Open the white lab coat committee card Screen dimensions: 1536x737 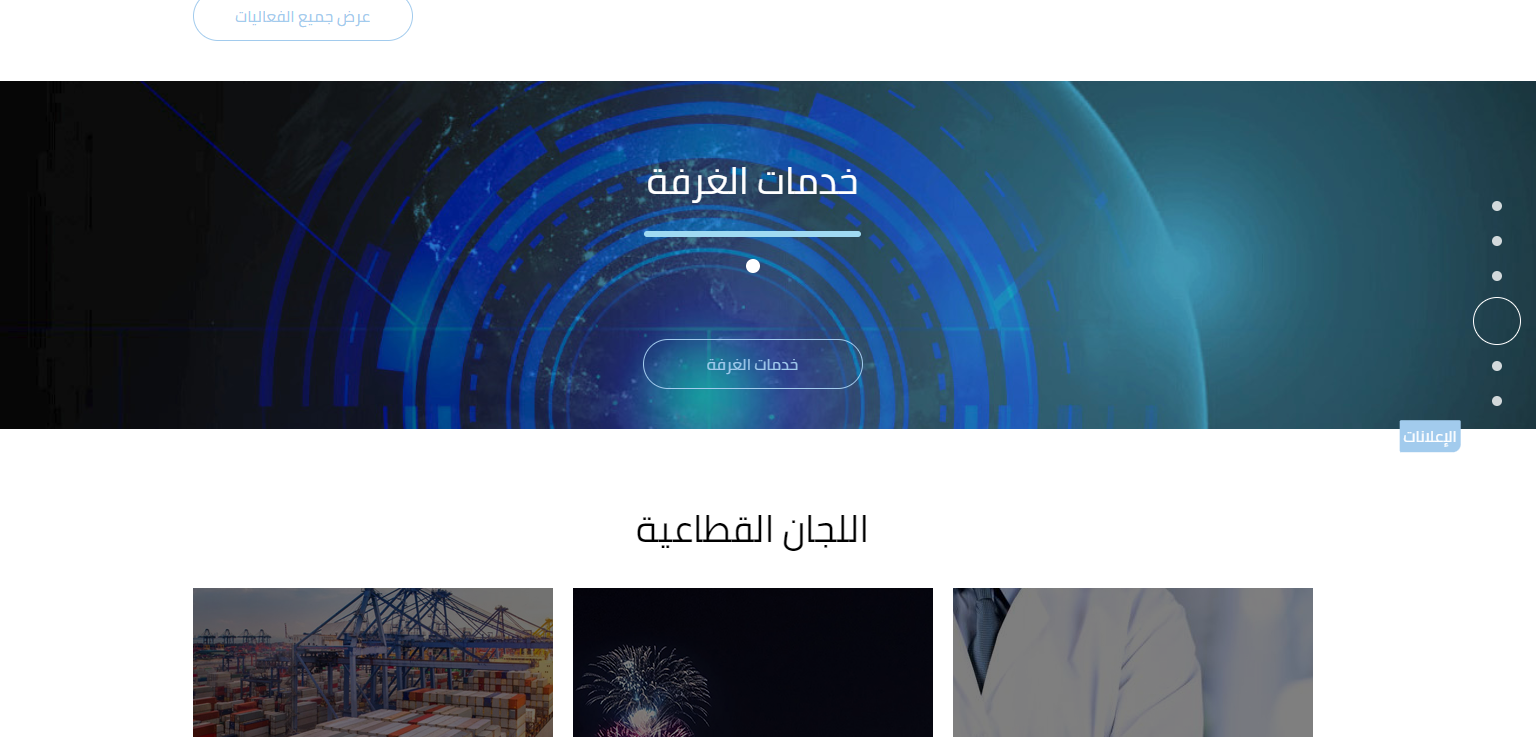click(1133, 662)
